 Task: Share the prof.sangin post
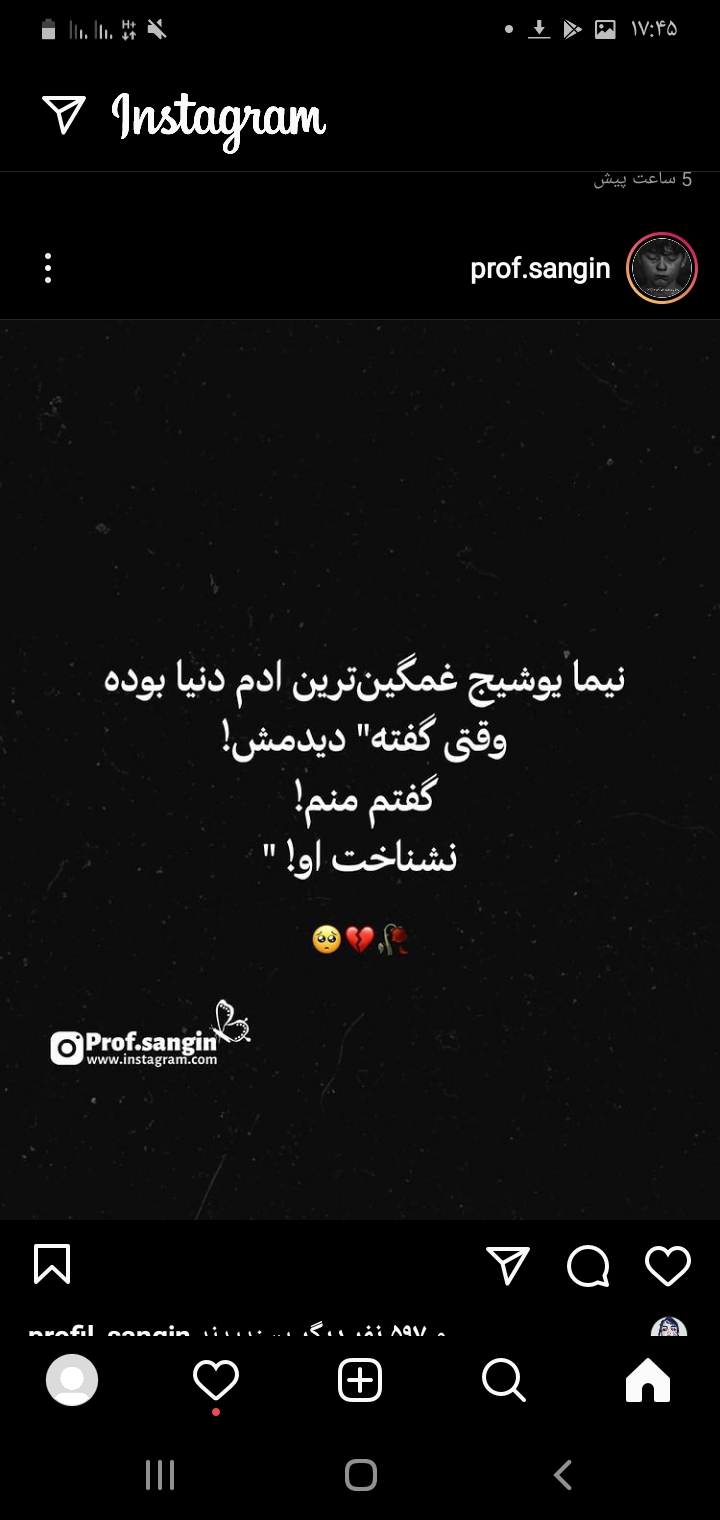click(x=508, y=1266)
